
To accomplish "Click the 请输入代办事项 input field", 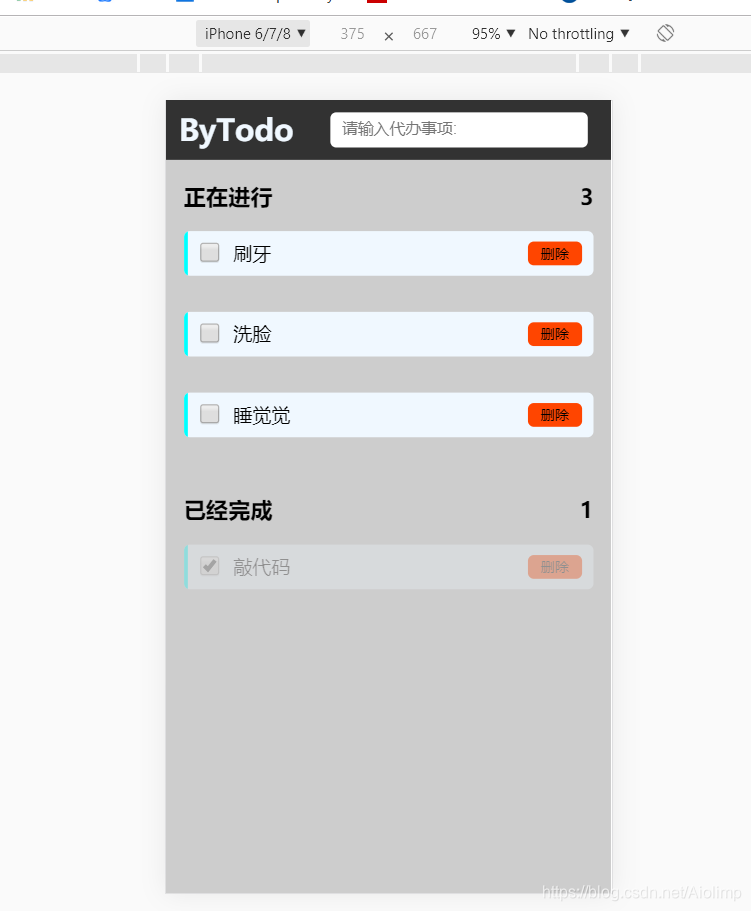I will tap(458, 130).
